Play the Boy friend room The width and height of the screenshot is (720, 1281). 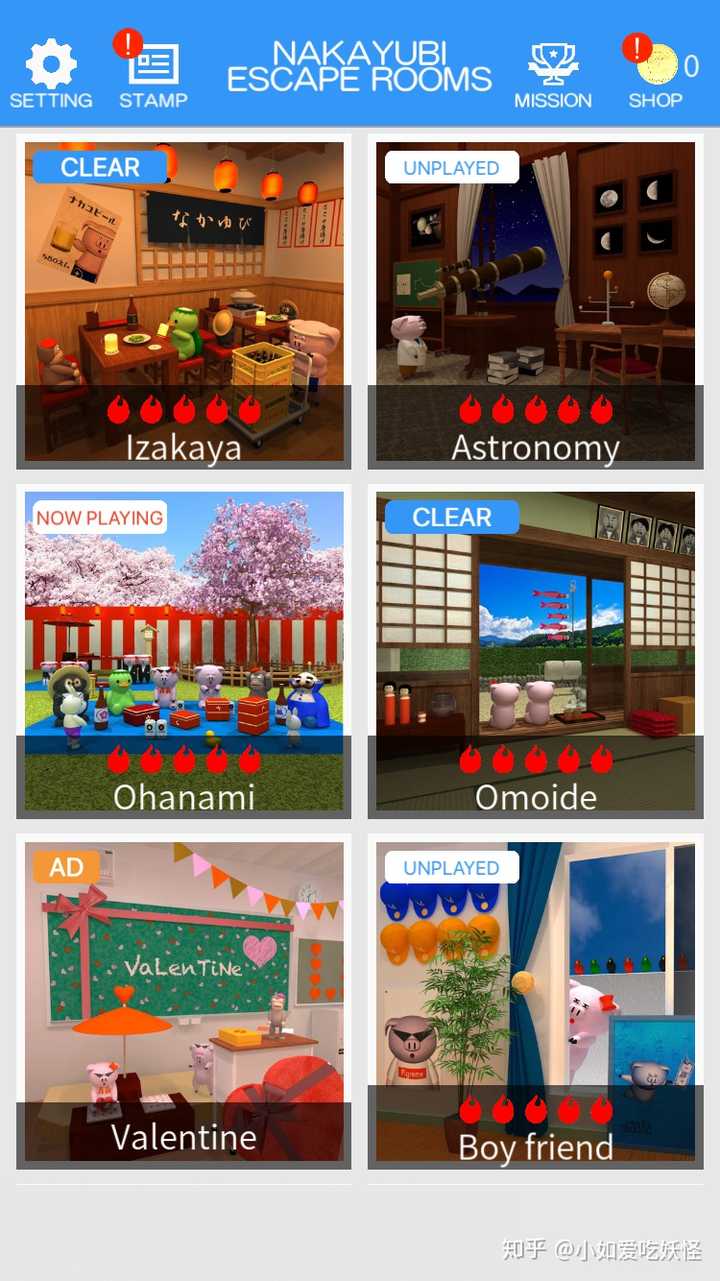(x=535, y=1000)
